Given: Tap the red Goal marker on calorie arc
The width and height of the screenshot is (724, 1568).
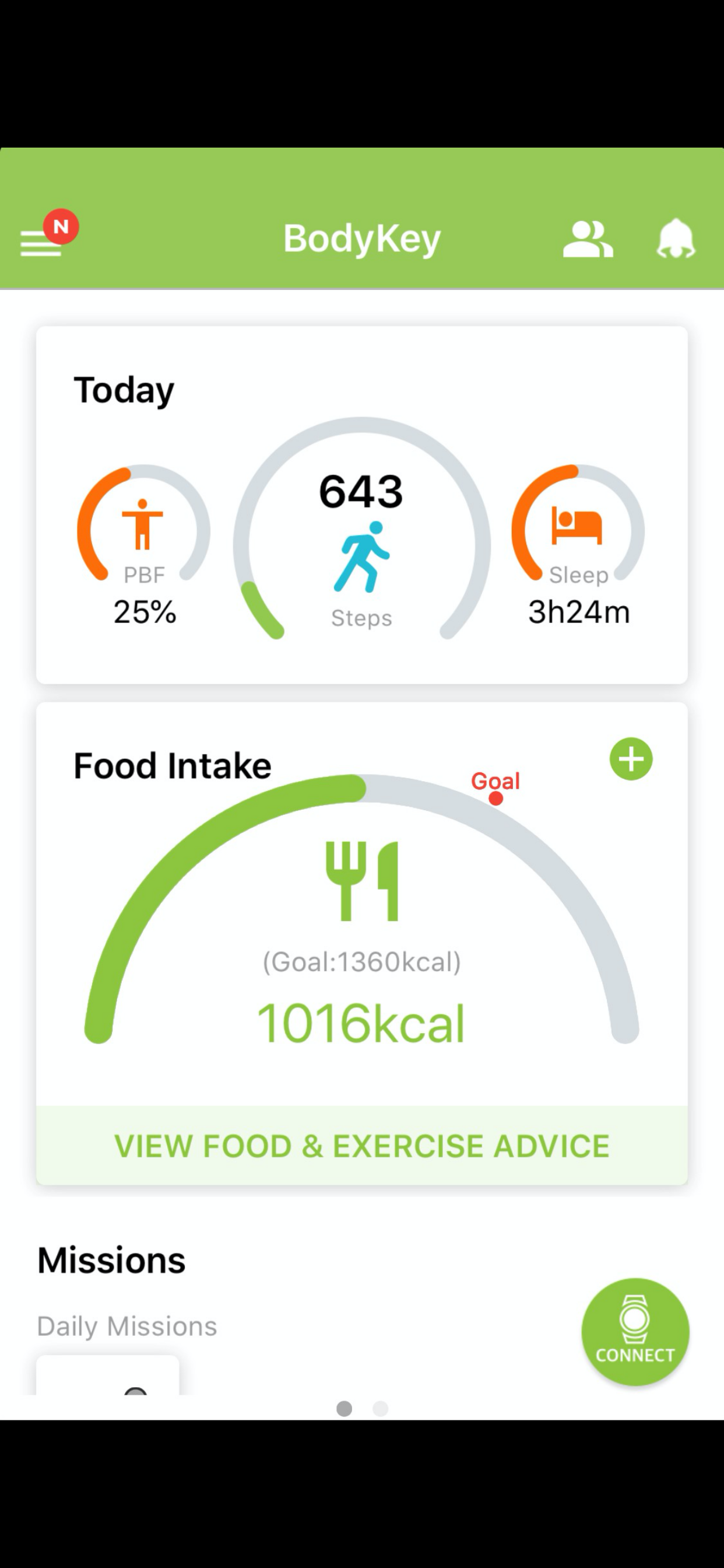Looking at the screenshot, I should (497, 797).
